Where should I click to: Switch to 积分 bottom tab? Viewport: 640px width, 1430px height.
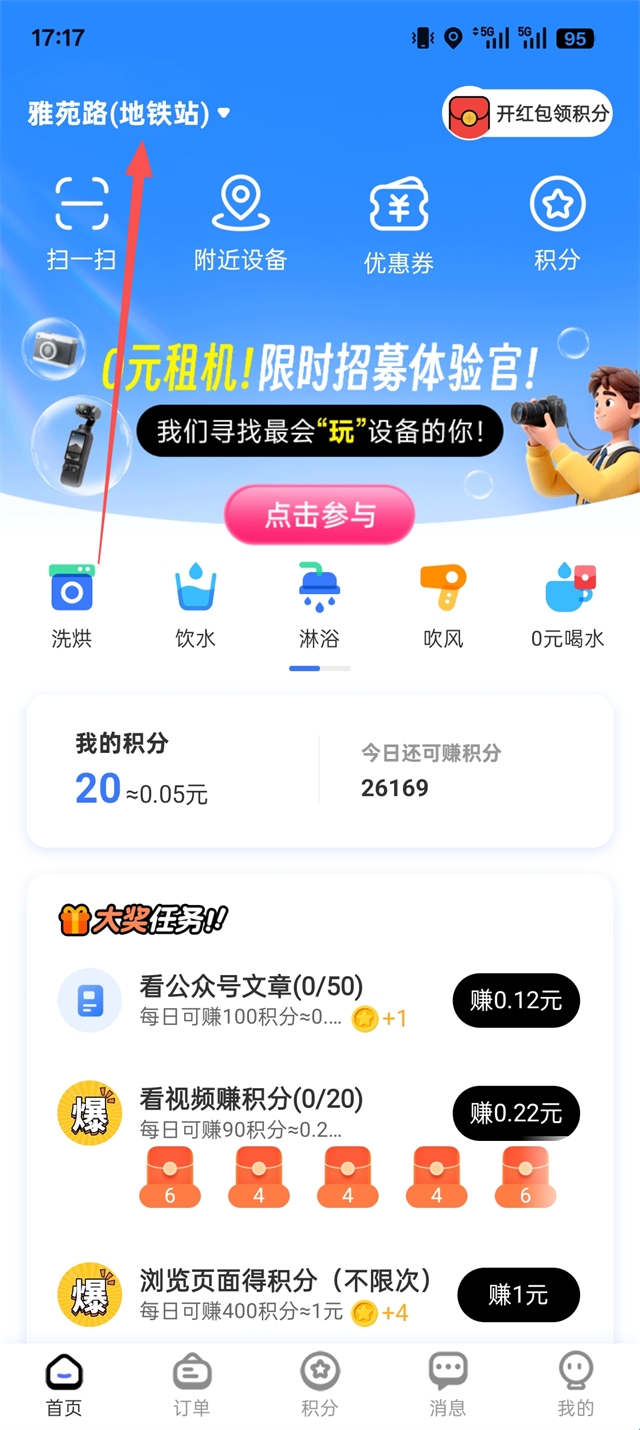(x=320, y=1386)
